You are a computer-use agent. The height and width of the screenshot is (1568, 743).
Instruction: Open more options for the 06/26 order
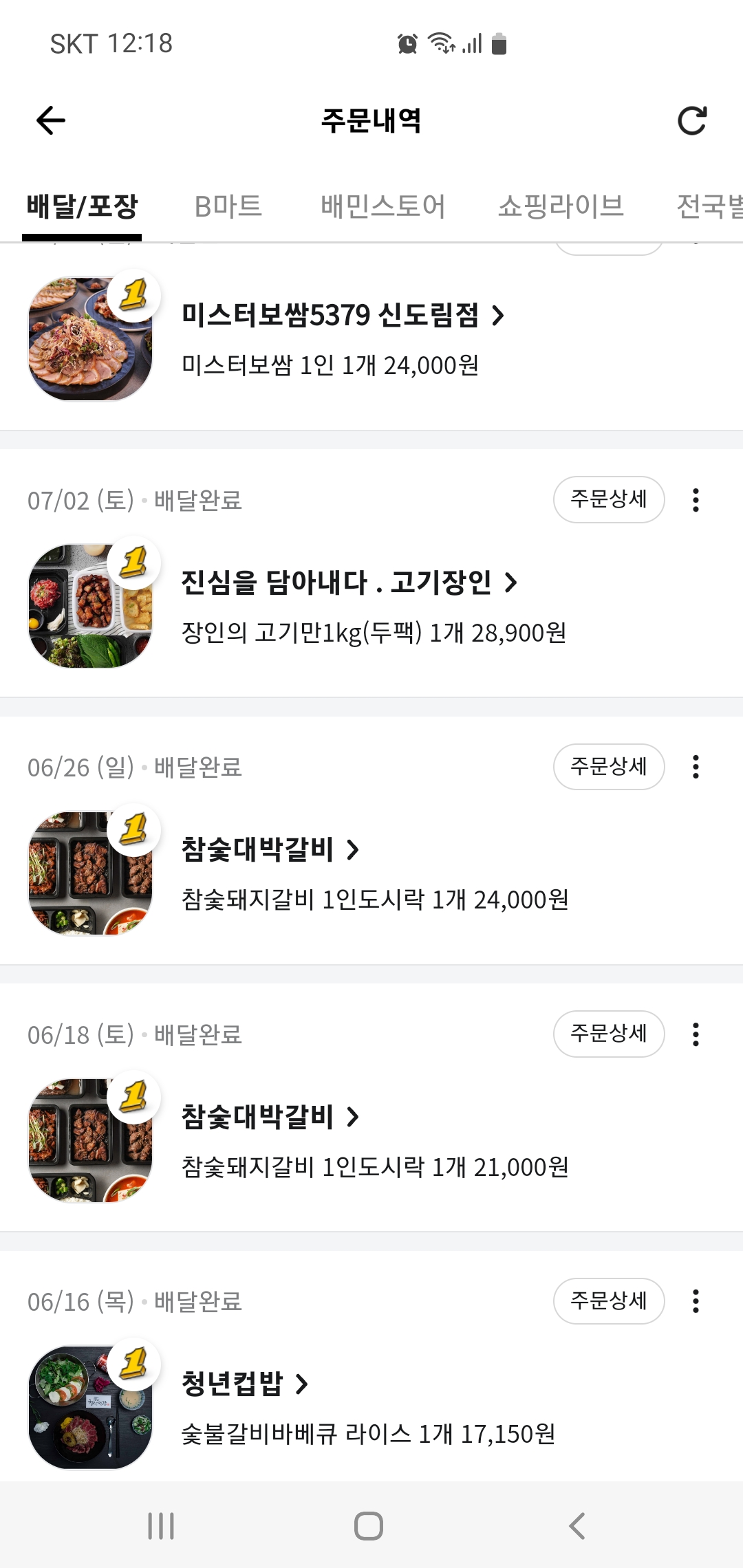[x=696, y=767]
